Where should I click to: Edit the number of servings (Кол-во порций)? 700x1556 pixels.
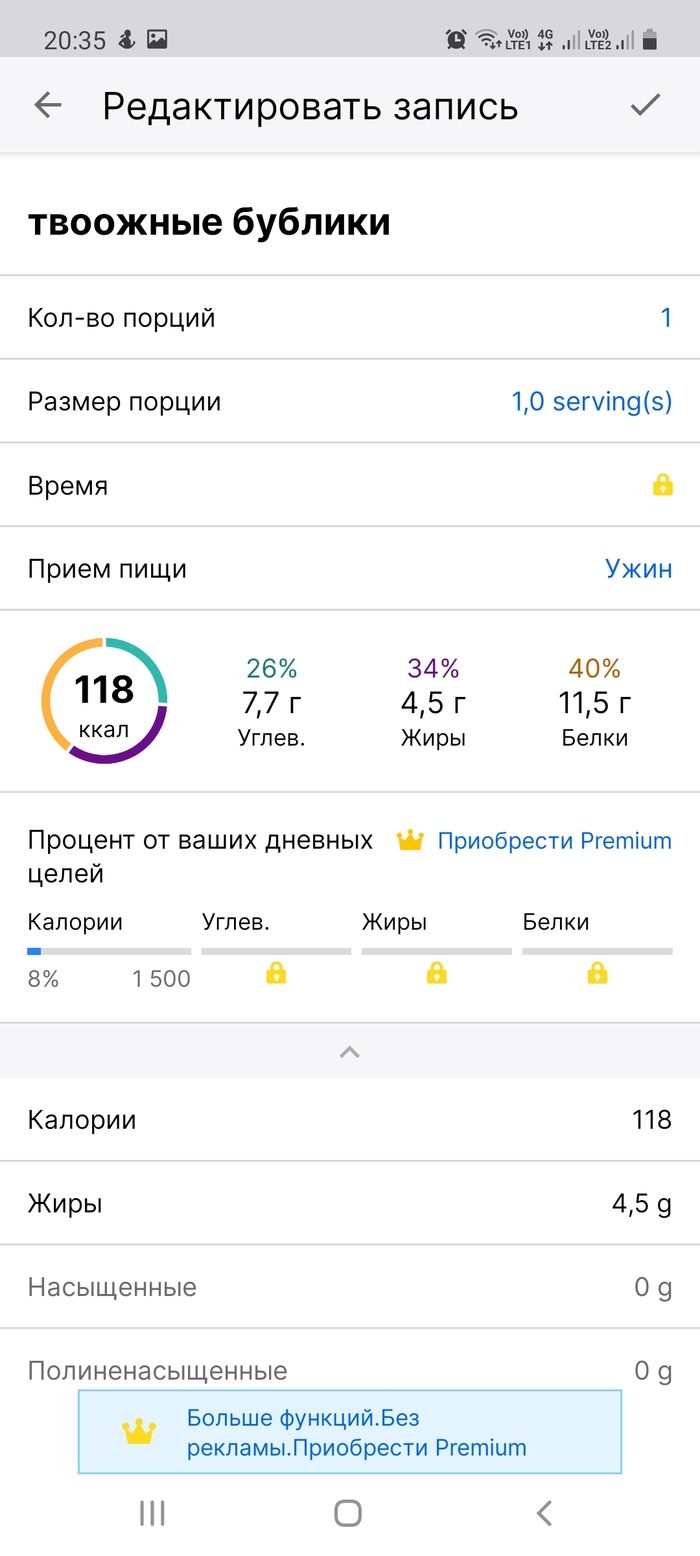(665, 318)
